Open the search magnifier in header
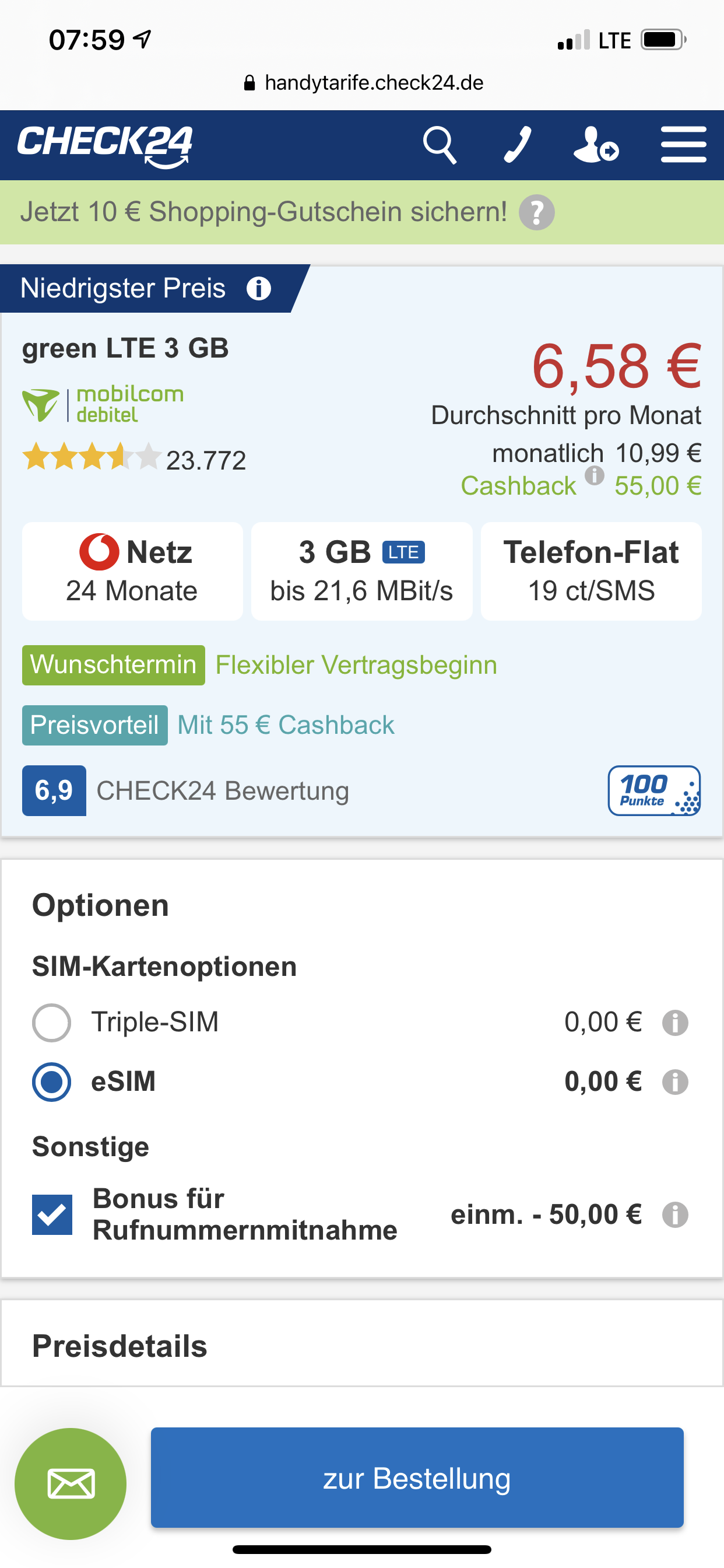 (x=440, y=145)
